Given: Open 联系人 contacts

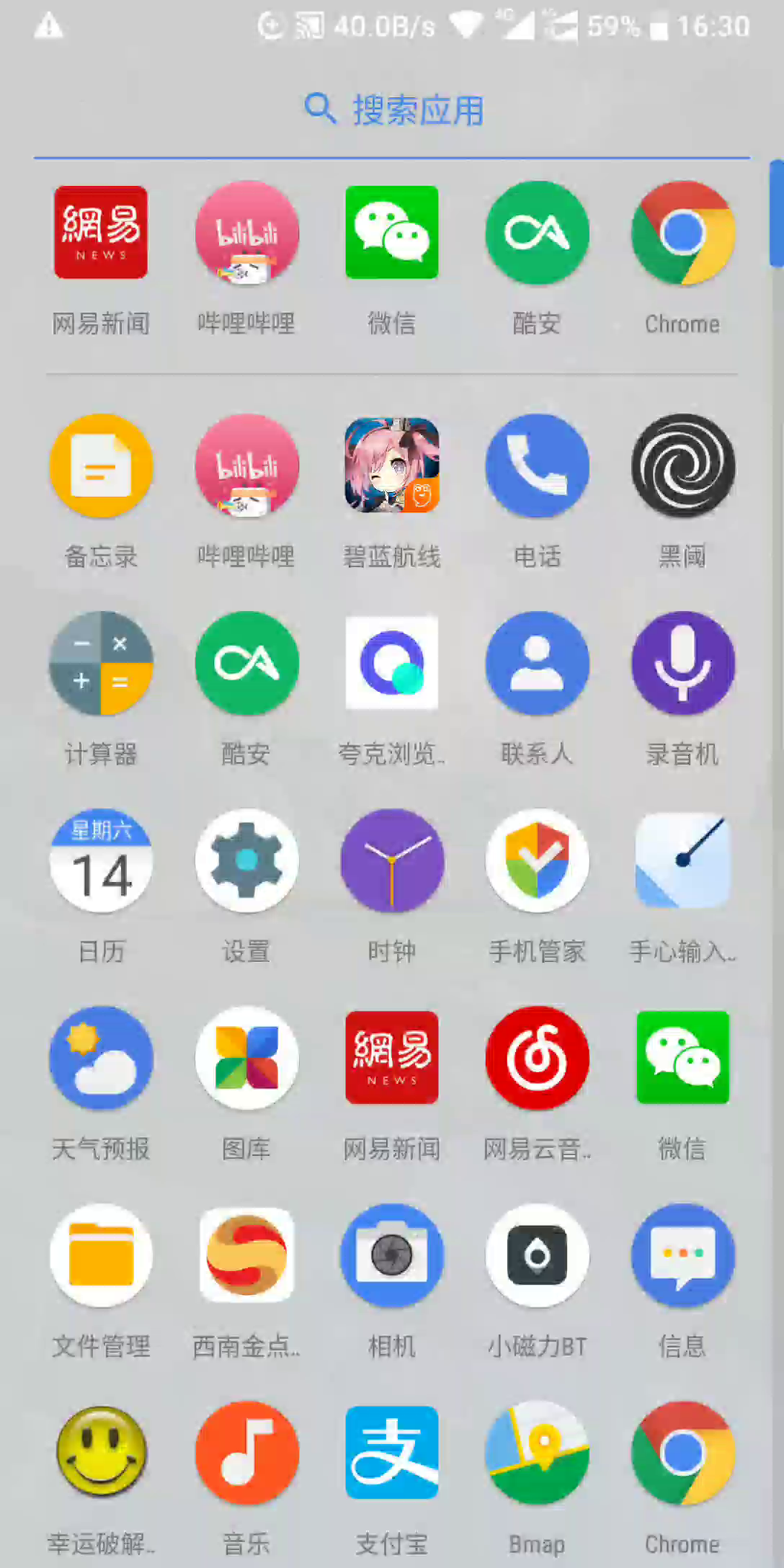Looking at the screenshot, I should pos(537,663).
